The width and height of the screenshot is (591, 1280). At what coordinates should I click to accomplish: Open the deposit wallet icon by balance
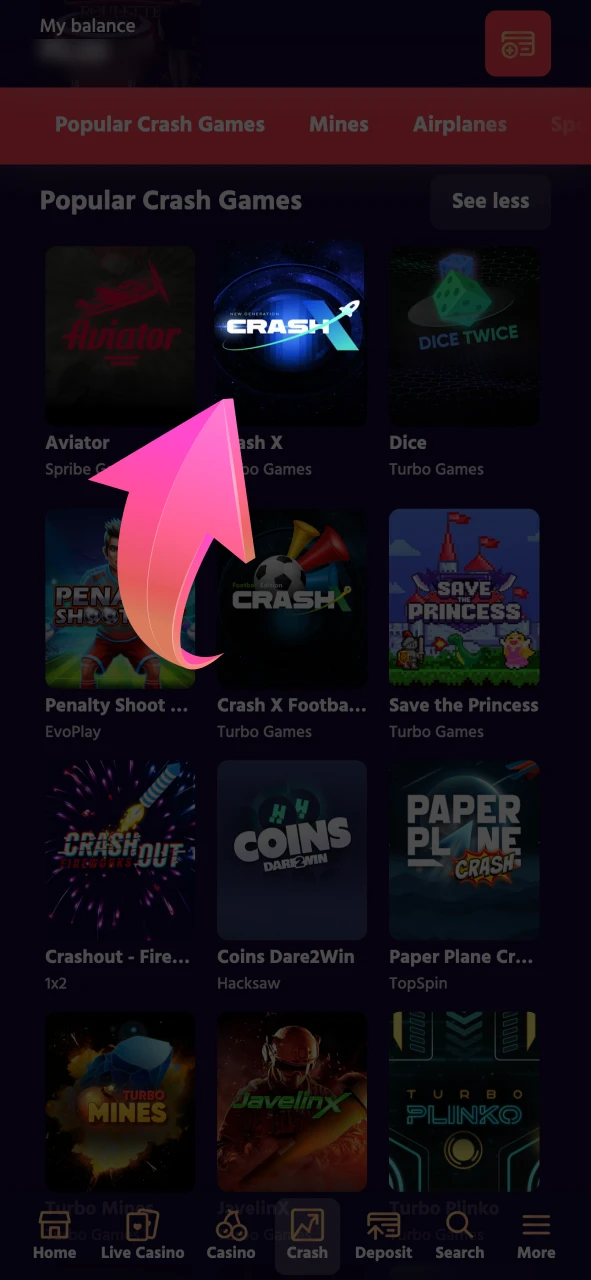[x=518, y=44]
